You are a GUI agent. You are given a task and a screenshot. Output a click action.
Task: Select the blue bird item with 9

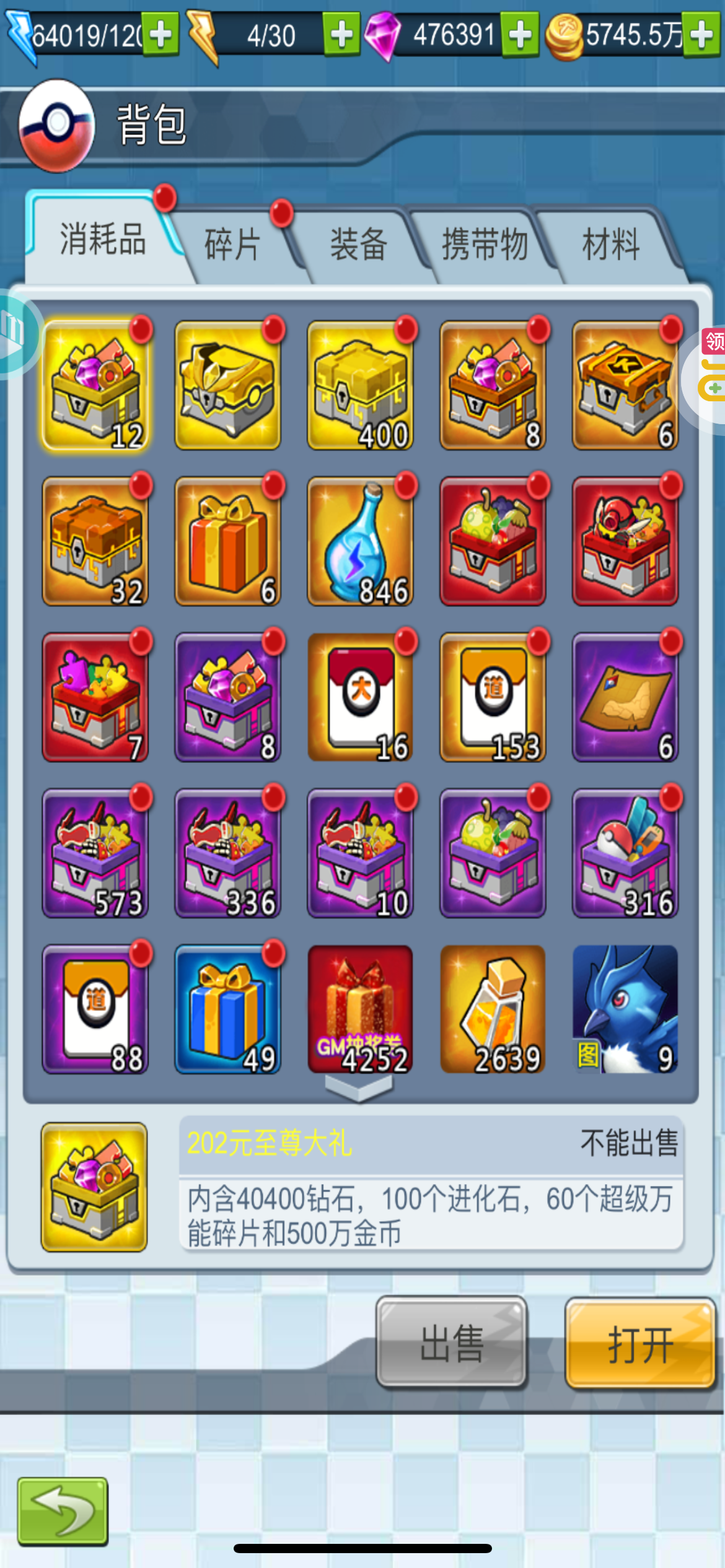pyautogui.click(x=625, y=1009)
